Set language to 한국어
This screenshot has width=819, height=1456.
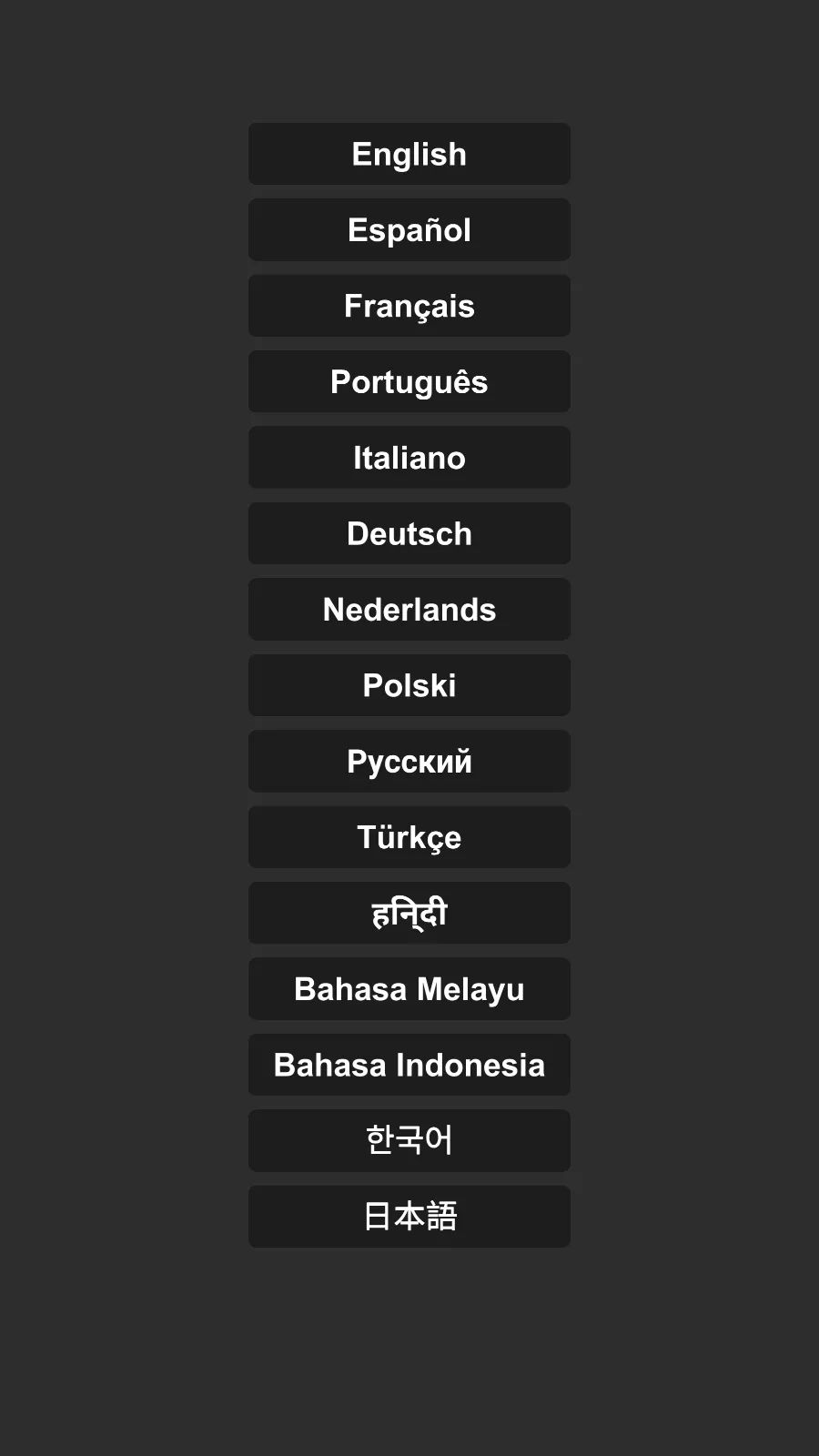click(x=409, y=1140)
